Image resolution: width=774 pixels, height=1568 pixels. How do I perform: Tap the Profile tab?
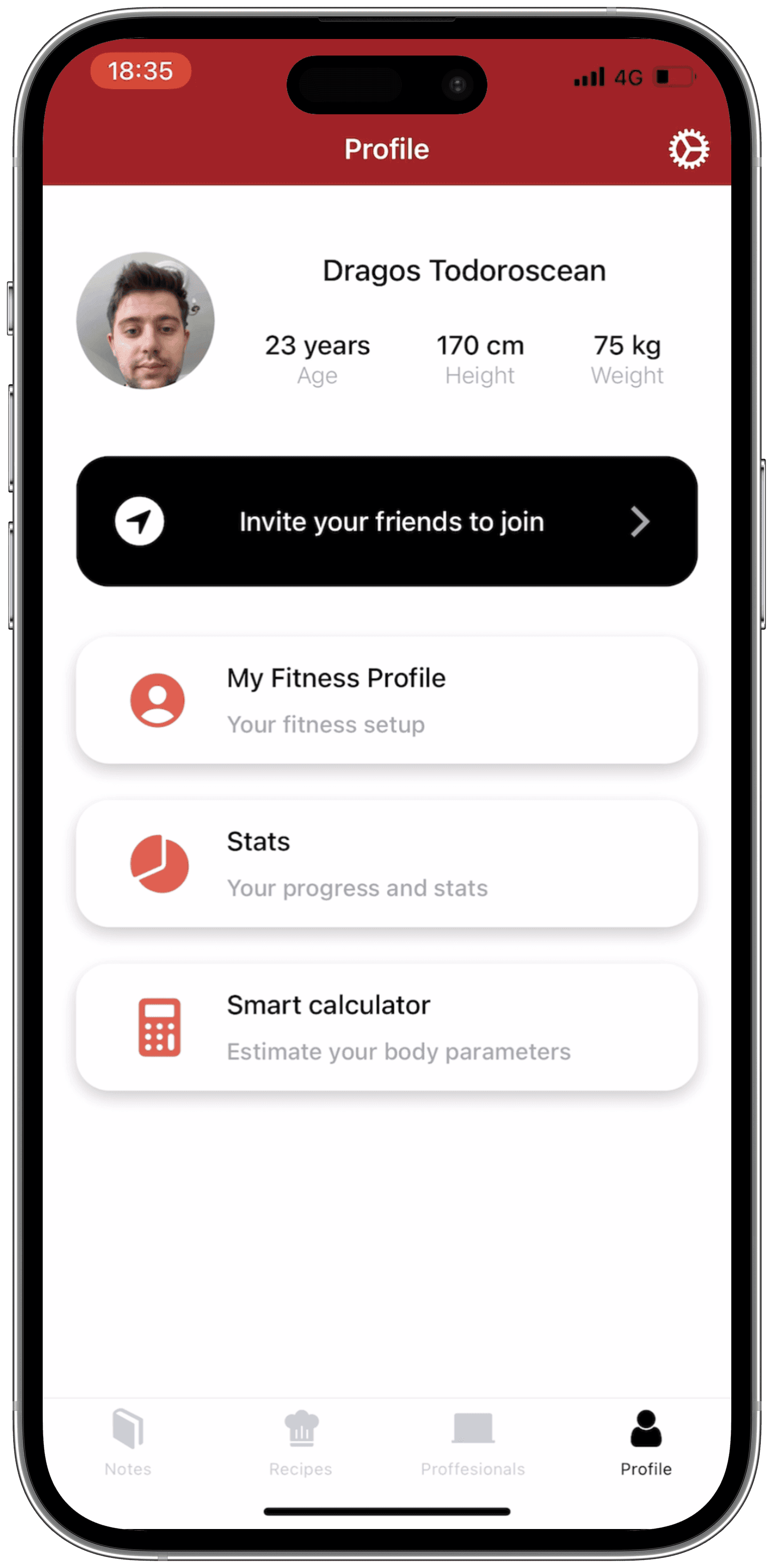pos(645,1442)
